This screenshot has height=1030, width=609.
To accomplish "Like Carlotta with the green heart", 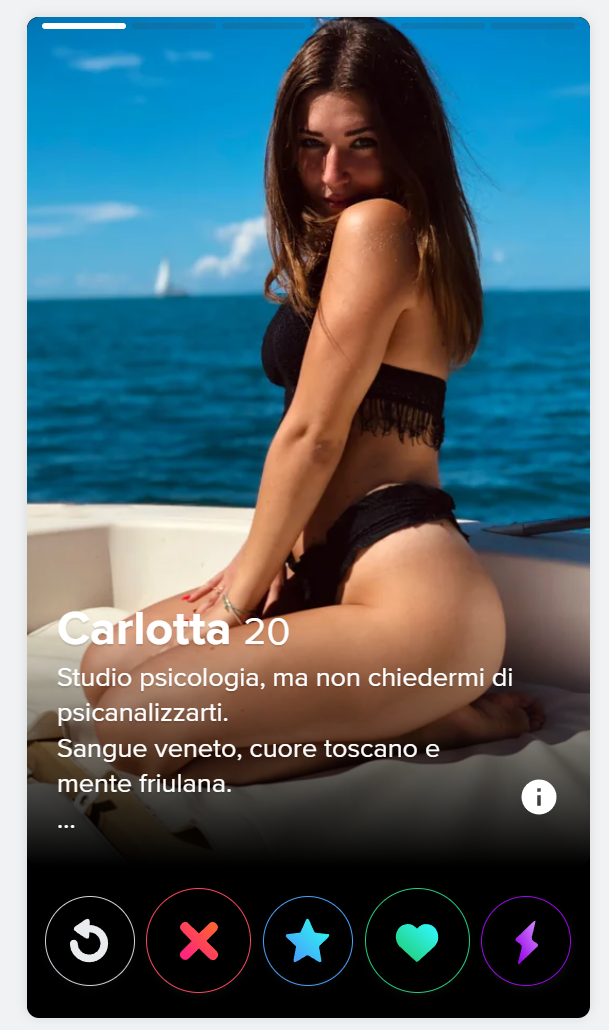I will (417, 941).
